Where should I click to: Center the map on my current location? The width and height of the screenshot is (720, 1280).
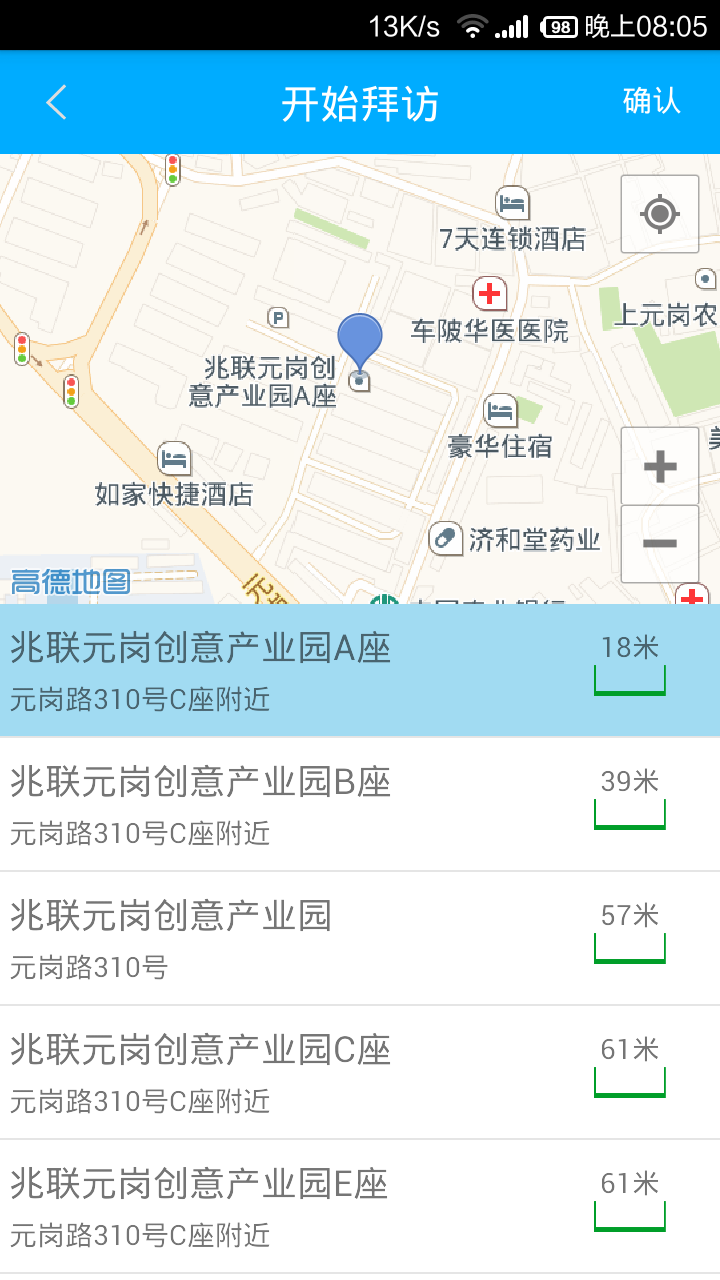(x=659, y=214)
